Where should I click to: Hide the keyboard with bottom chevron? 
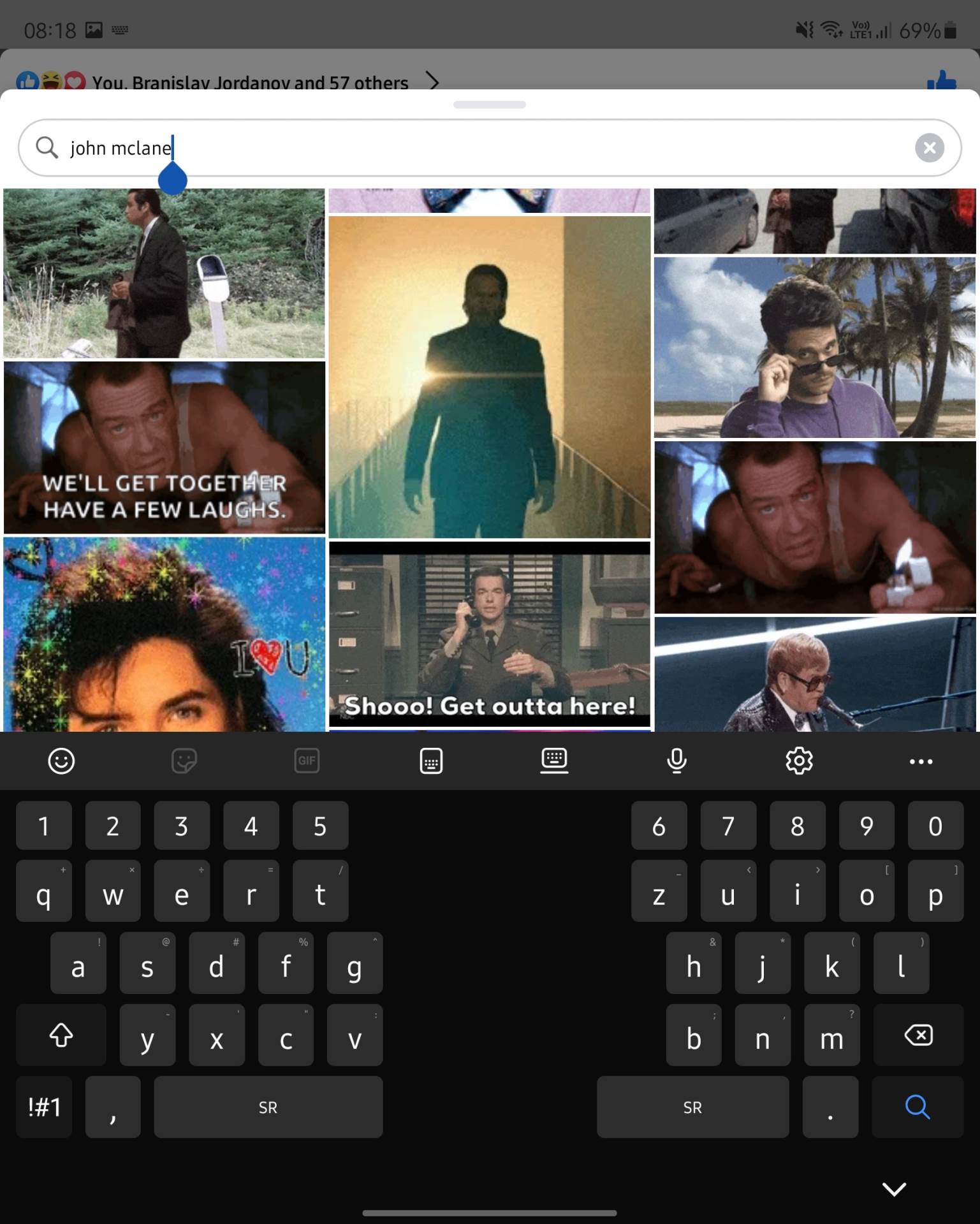[895, 1188]
